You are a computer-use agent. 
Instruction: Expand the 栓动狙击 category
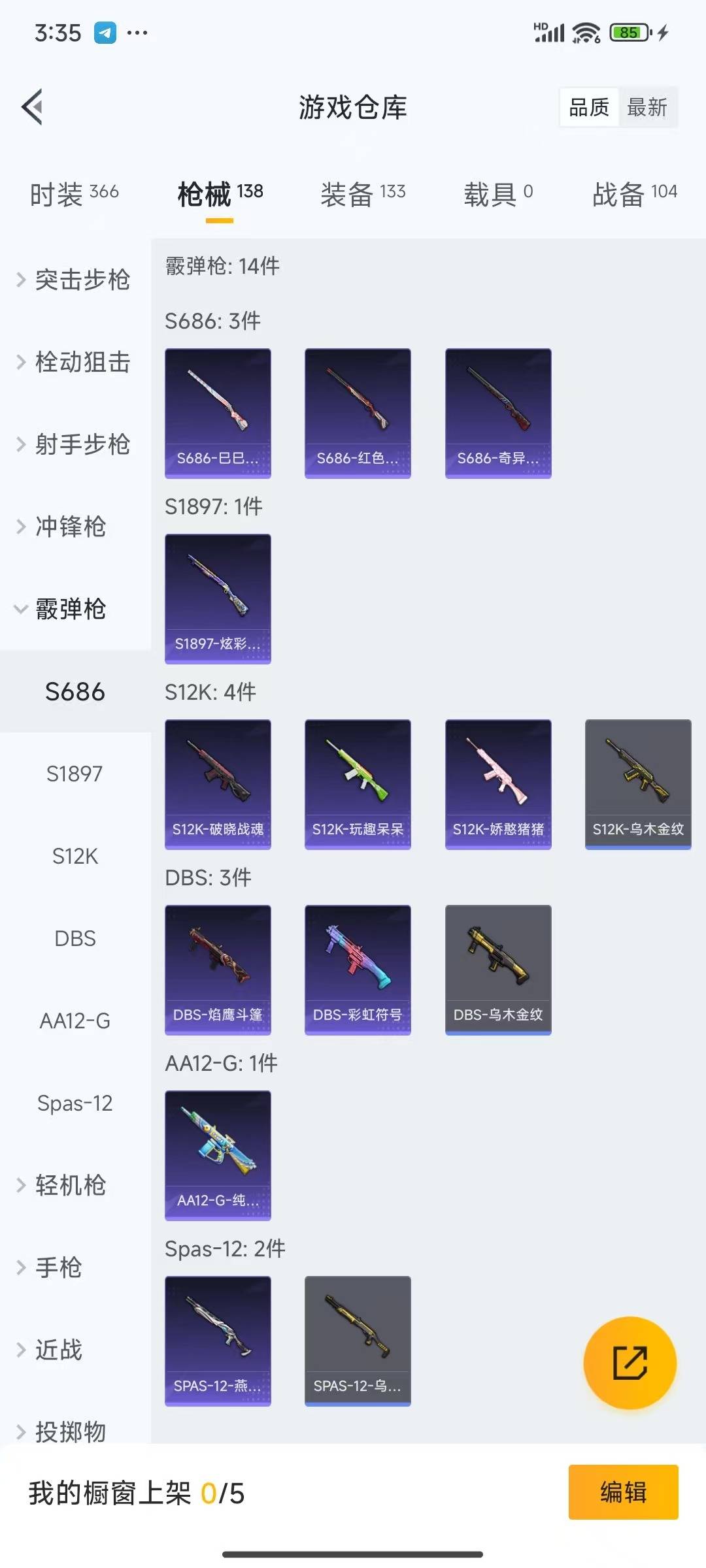point(74,362)
